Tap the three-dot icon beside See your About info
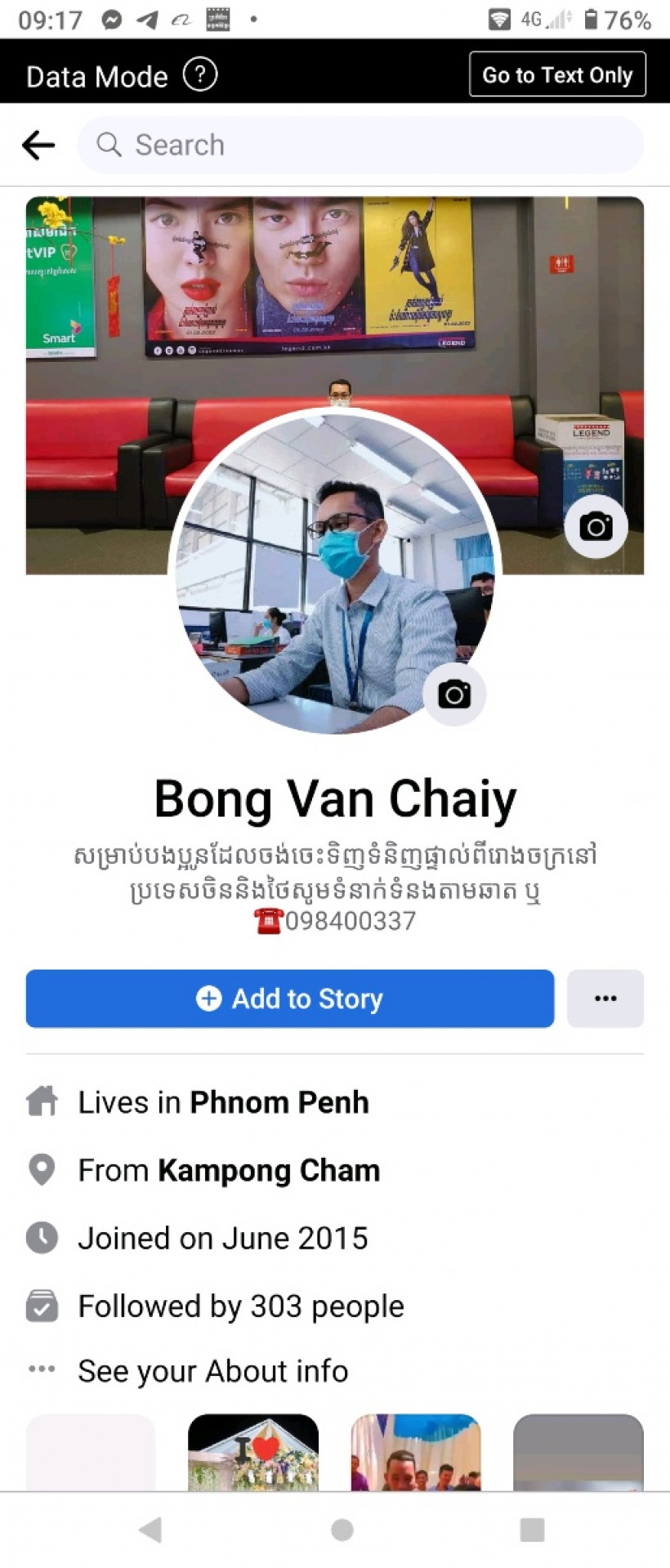Viewport: 670px width, 1568px height. pos(42,1371)
